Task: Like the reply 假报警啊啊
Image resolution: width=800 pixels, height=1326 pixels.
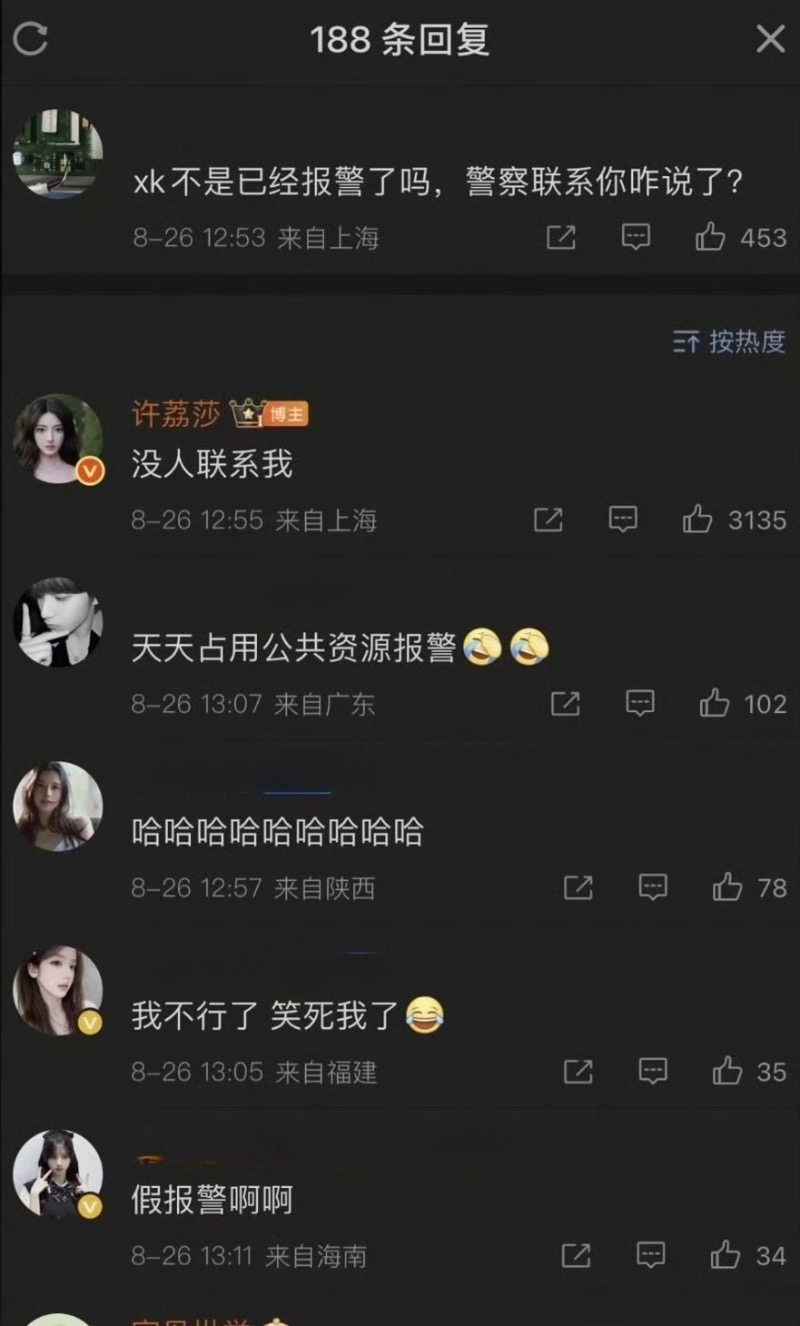Action: 725,1254
